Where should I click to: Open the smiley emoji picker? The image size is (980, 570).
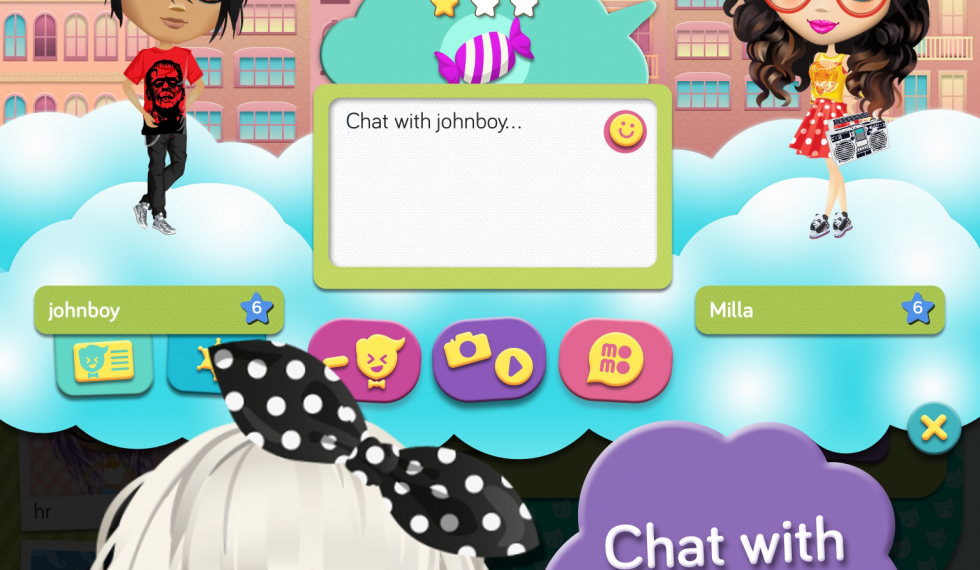[x=625, y=131]
